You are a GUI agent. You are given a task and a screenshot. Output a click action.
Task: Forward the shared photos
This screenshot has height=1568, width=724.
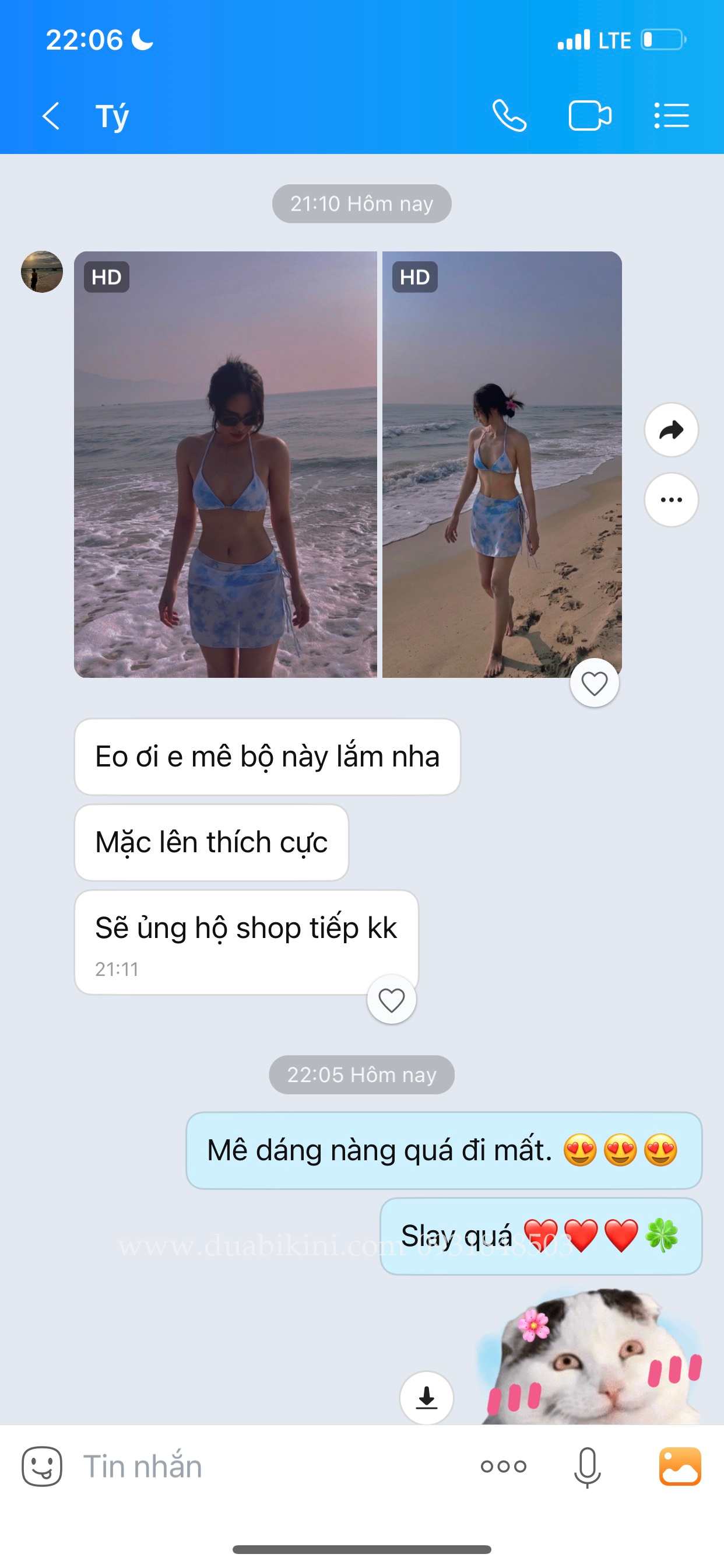pos(671,430)
